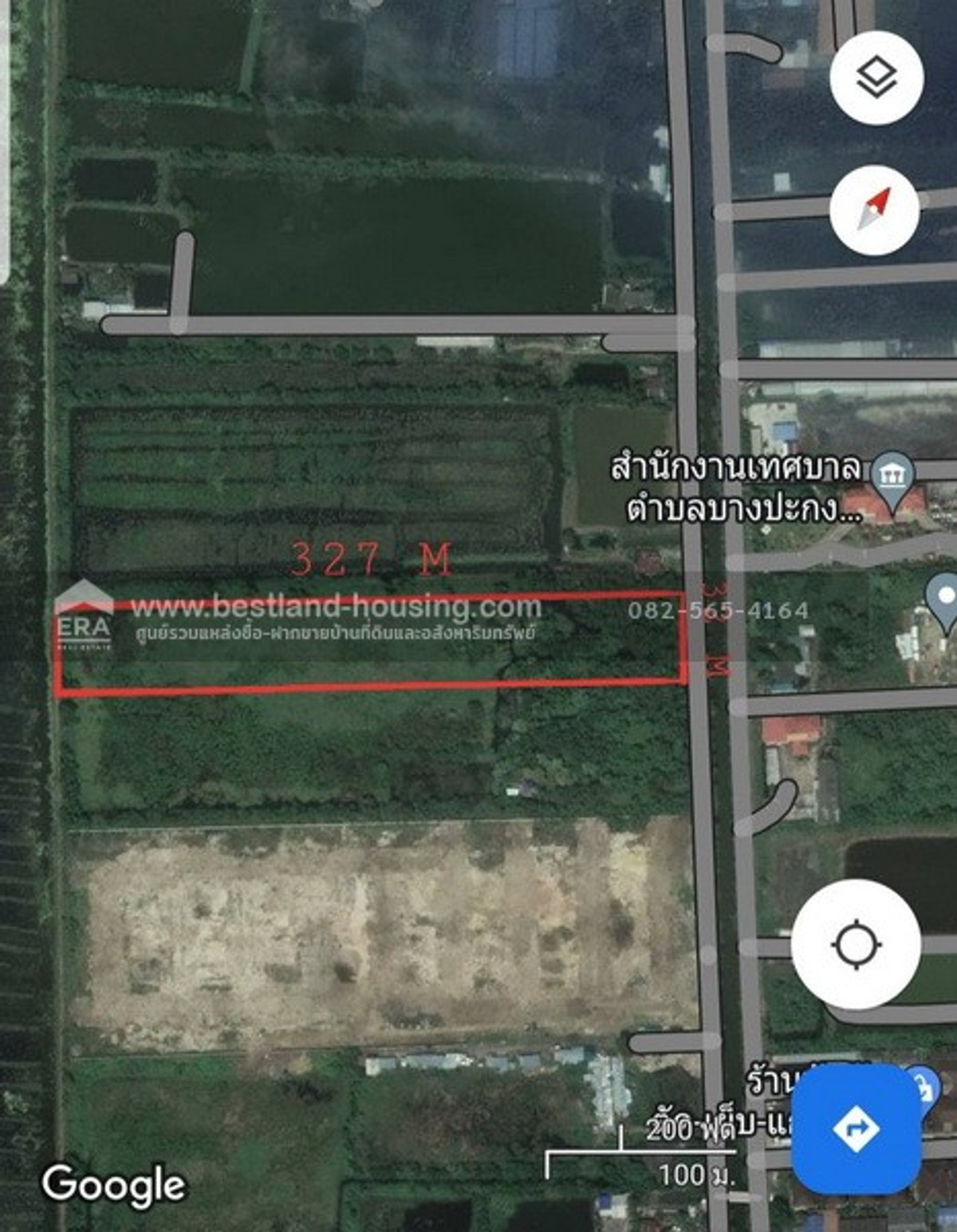
Task: Open the map layers selector
Action: coord(876,77)
